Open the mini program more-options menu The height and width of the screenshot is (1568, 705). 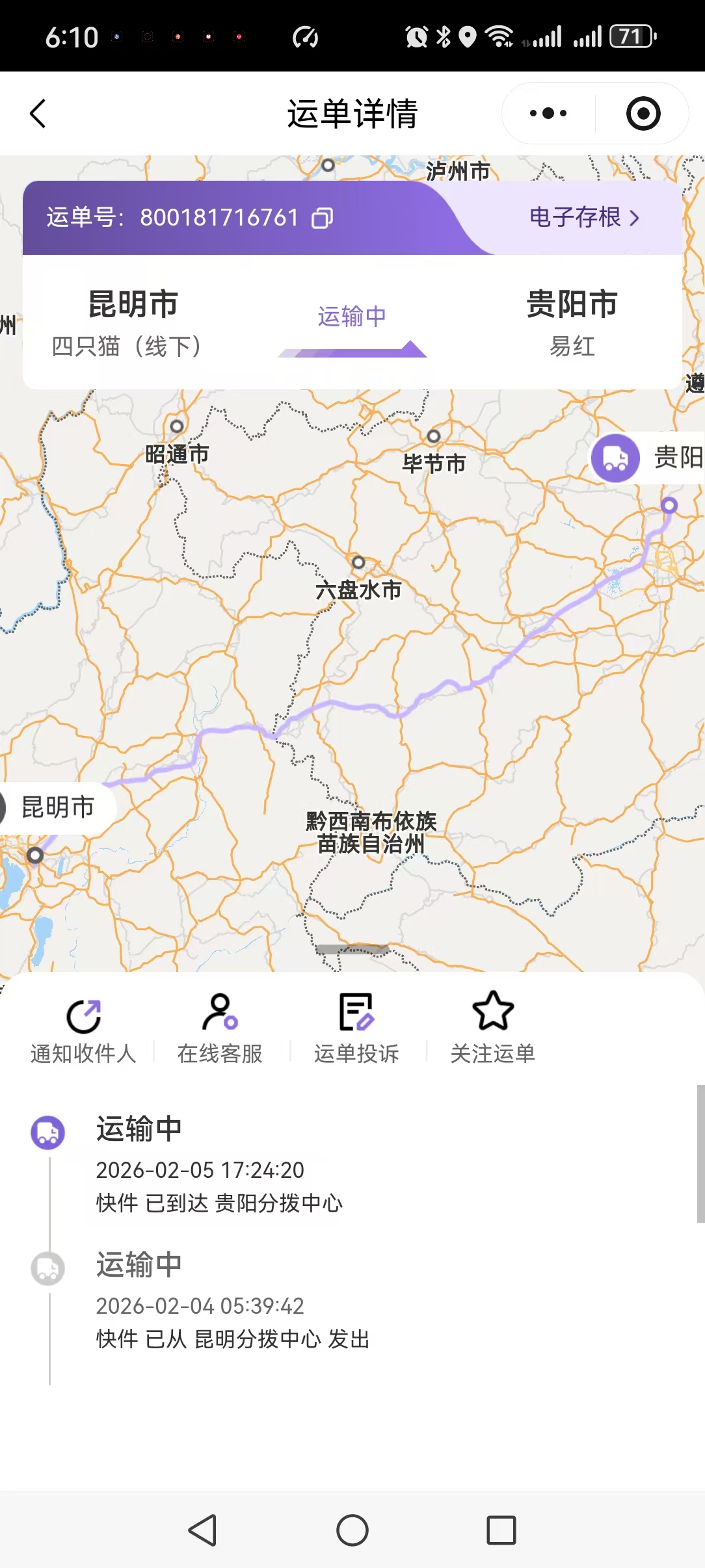click(548, 114)
